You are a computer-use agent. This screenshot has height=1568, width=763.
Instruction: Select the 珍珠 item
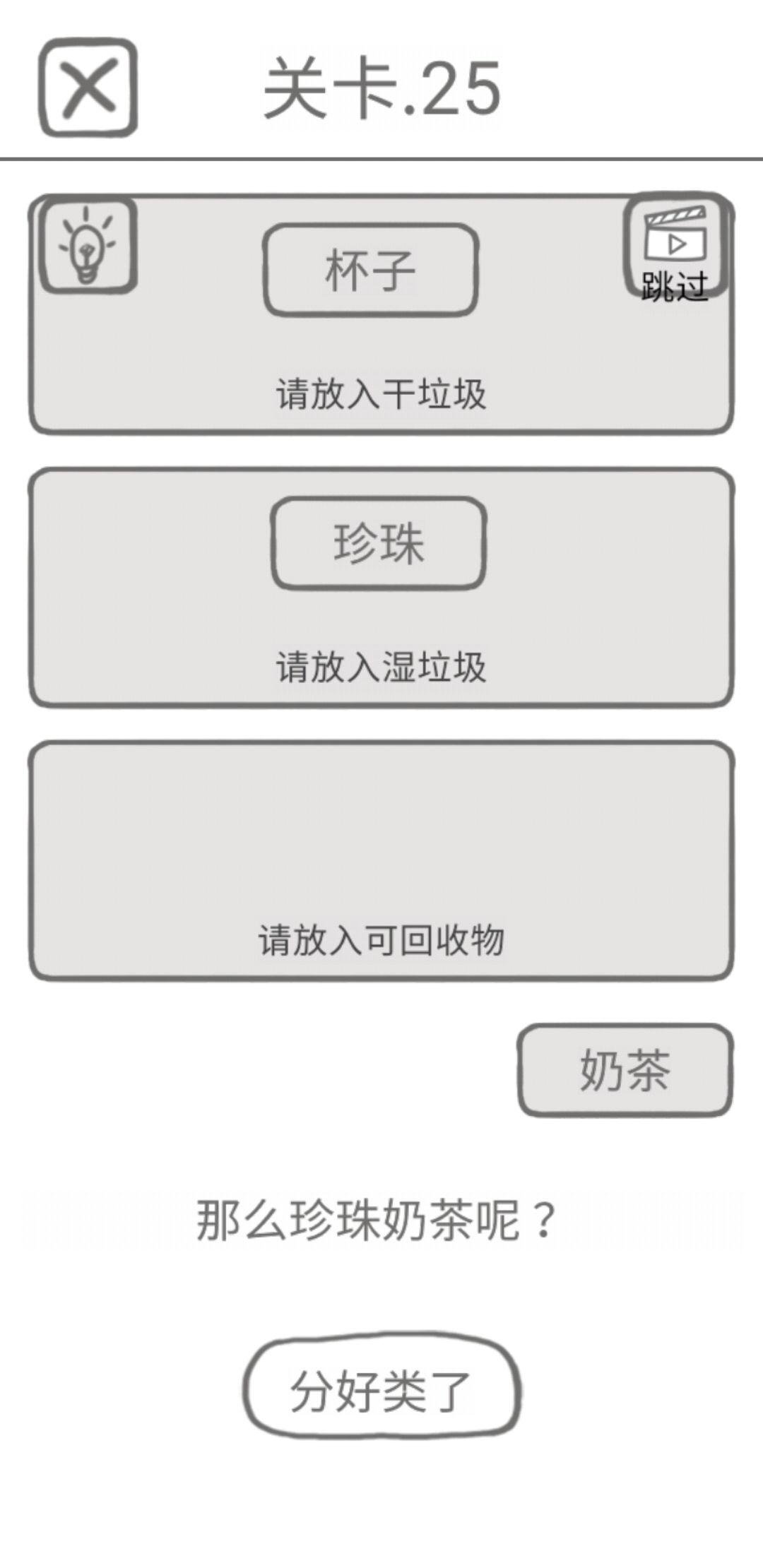tap(379, 543)
